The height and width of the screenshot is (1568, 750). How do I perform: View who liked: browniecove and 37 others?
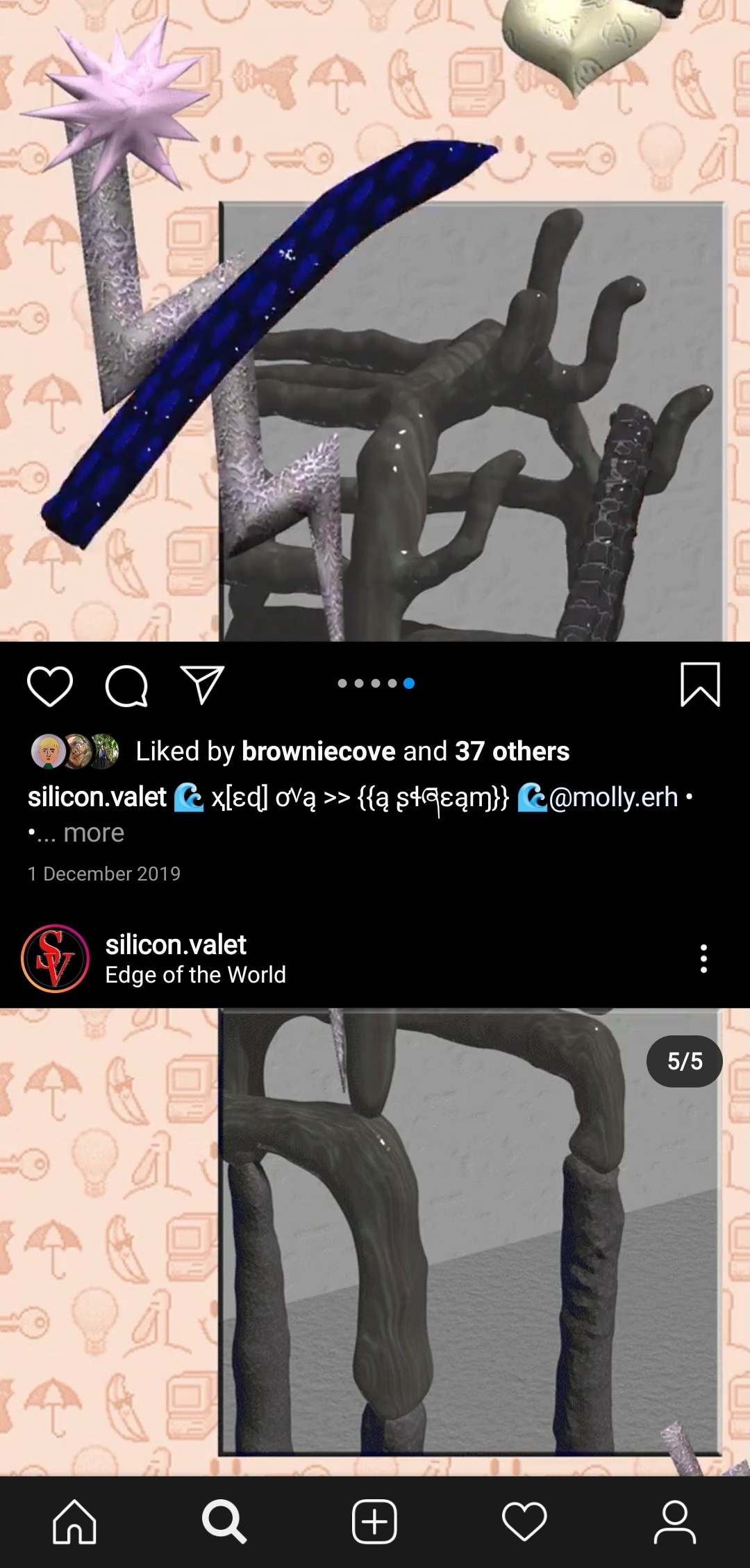tap(353, 751)
